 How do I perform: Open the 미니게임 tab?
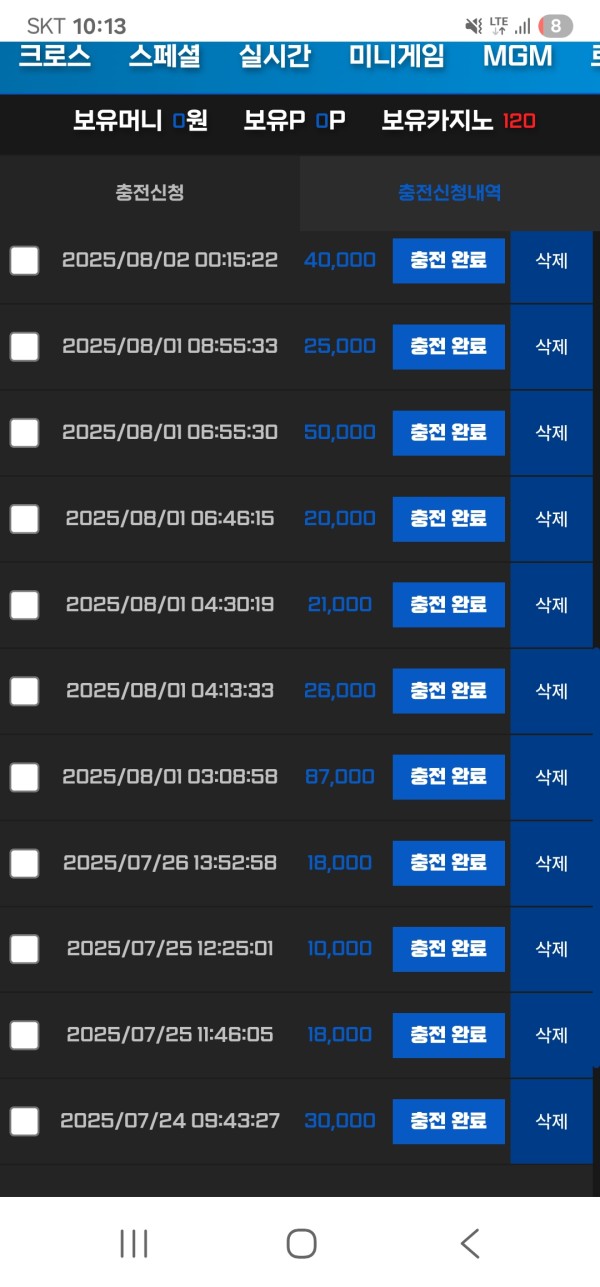[x=396, y=57]
